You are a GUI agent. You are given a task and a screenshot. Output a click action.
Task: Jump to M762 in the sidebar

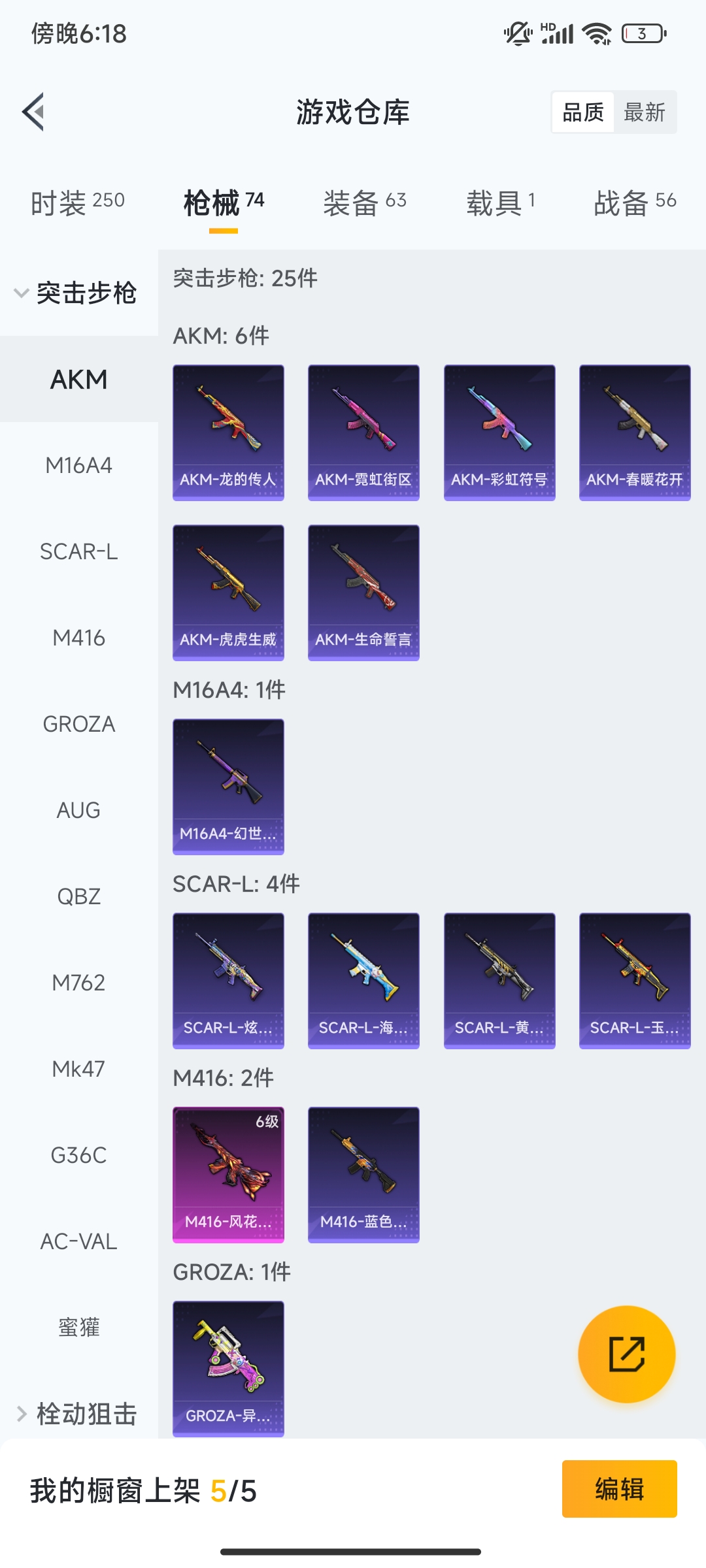[x=78, y=983]
